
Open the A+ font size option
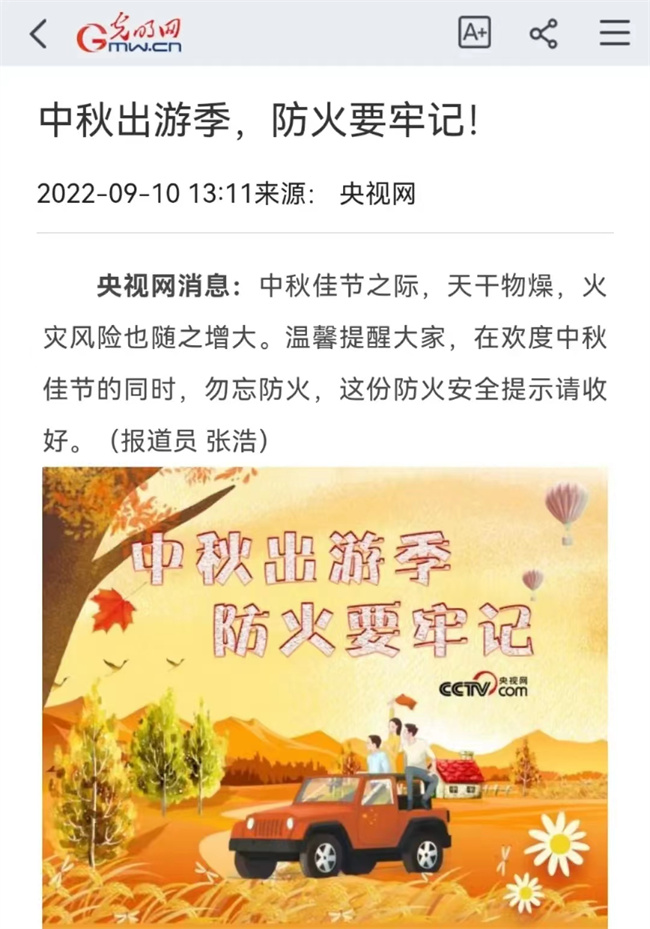(474, 33)
